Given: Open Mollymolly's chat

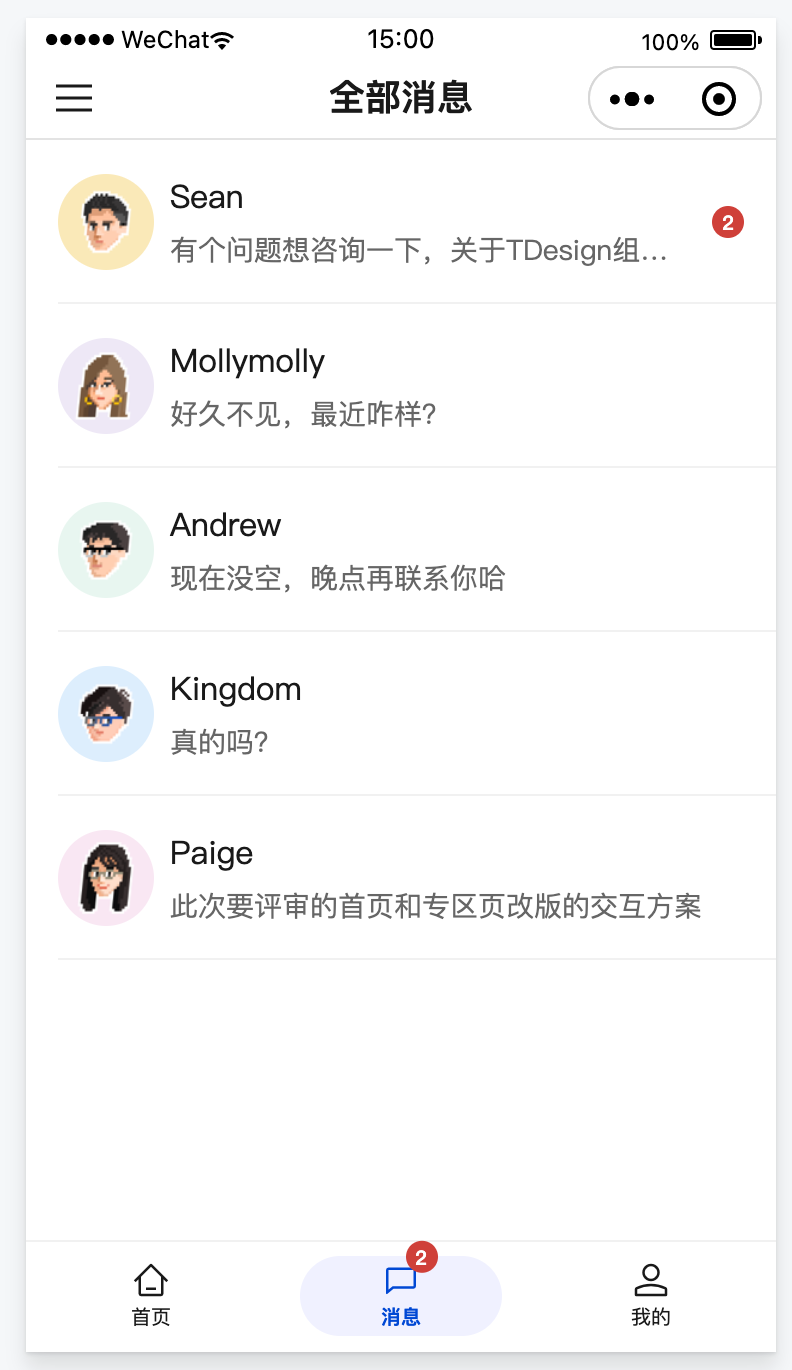Looking at the screenshot, I should 400,385.
